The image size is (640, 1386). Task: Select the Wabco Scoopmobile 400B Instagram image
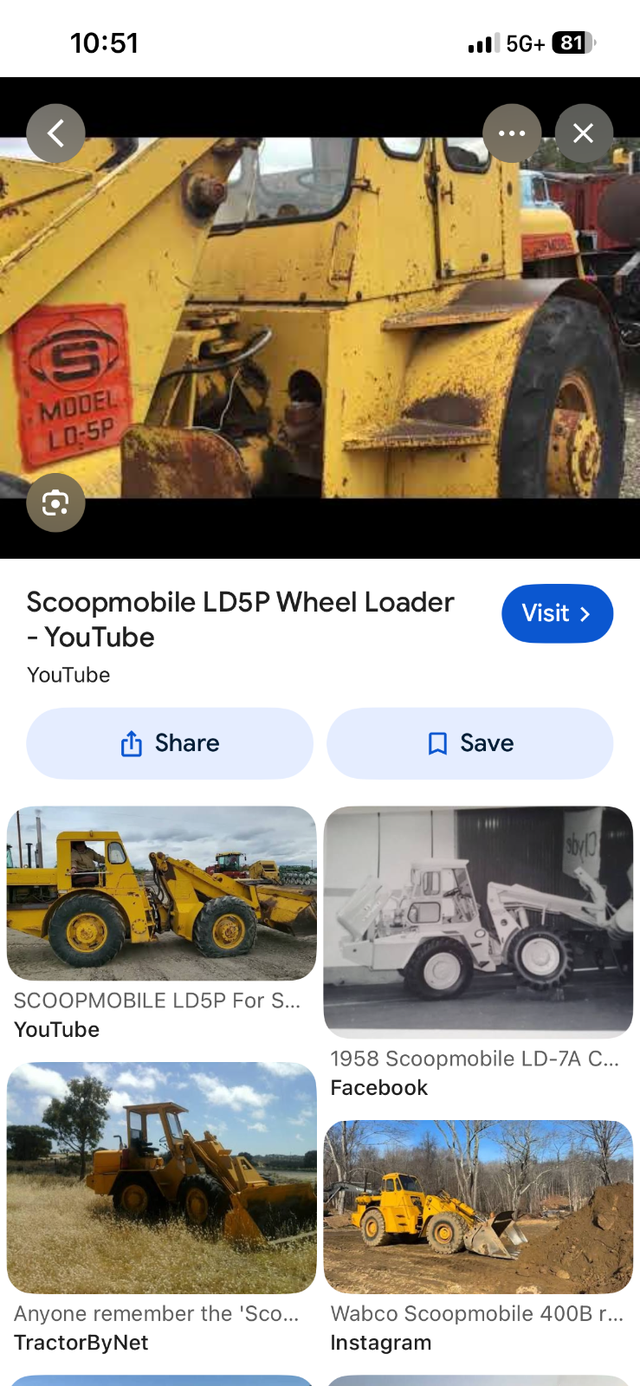pyautogui.click(x=478, y=1206)
